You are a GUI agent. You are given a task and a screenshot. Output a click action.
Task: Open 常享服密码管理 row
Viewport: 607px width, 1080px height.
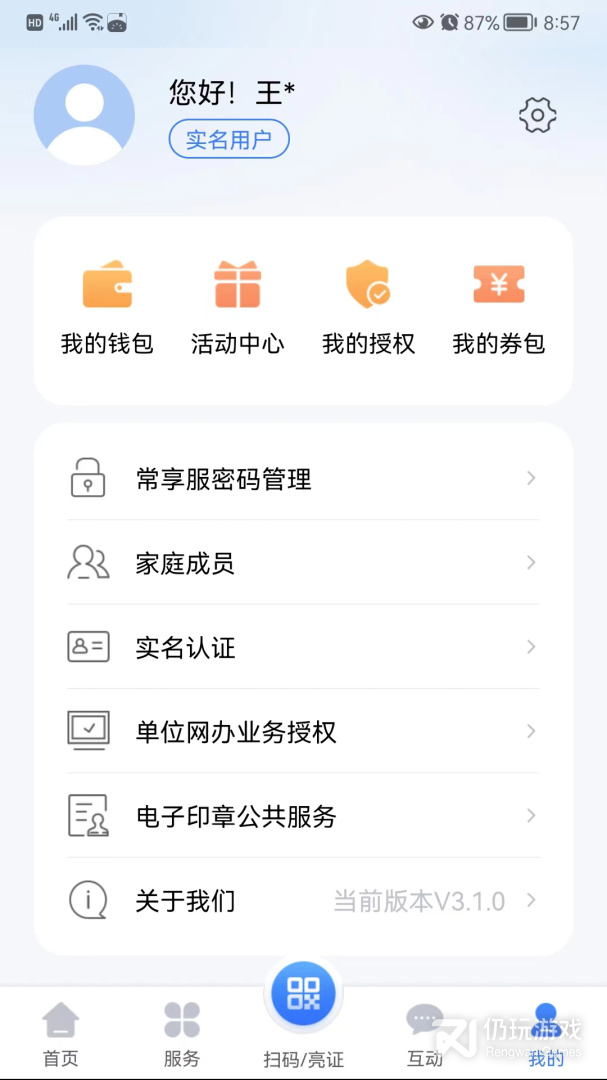303,478
